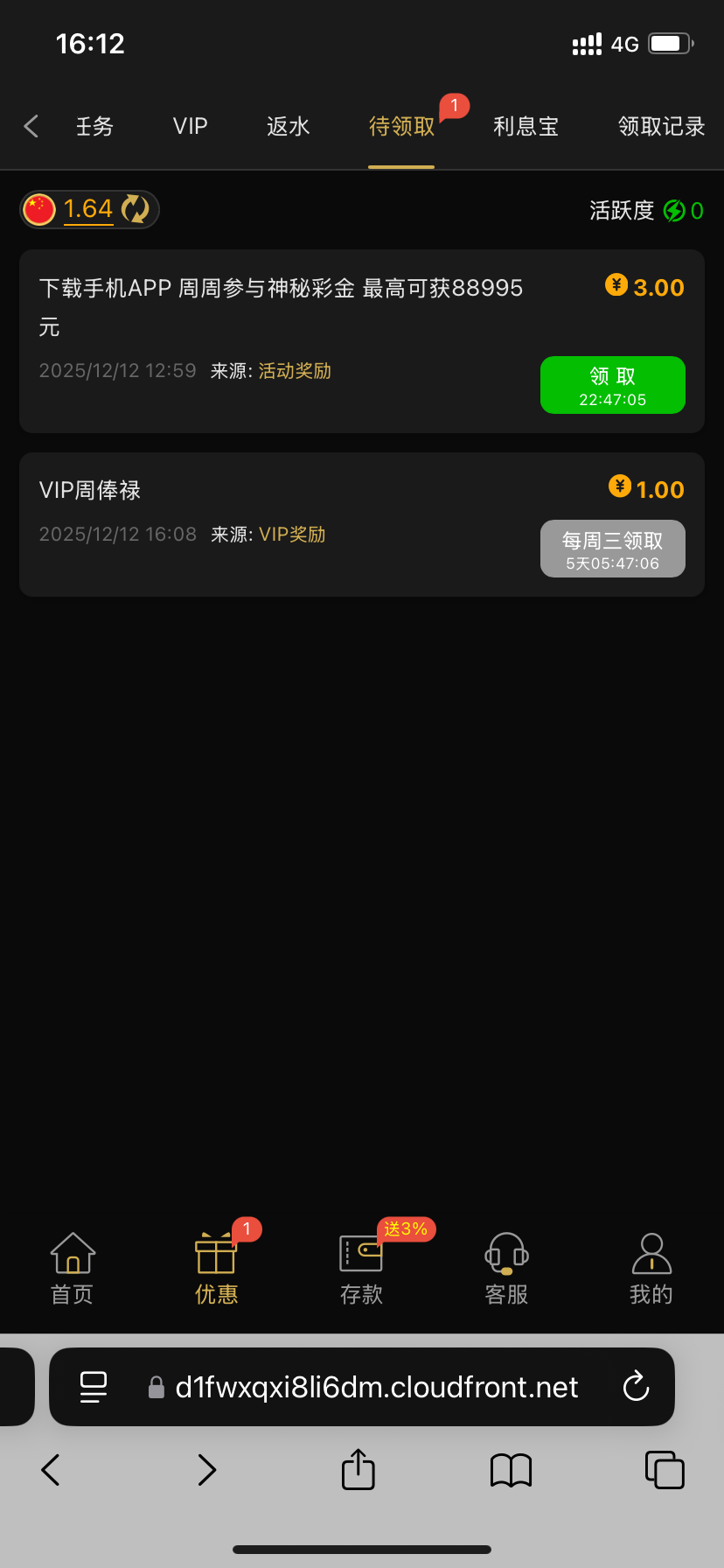Select the 利息宝 tab
This screenshot has height=1568, width=724.
[526, 127]
